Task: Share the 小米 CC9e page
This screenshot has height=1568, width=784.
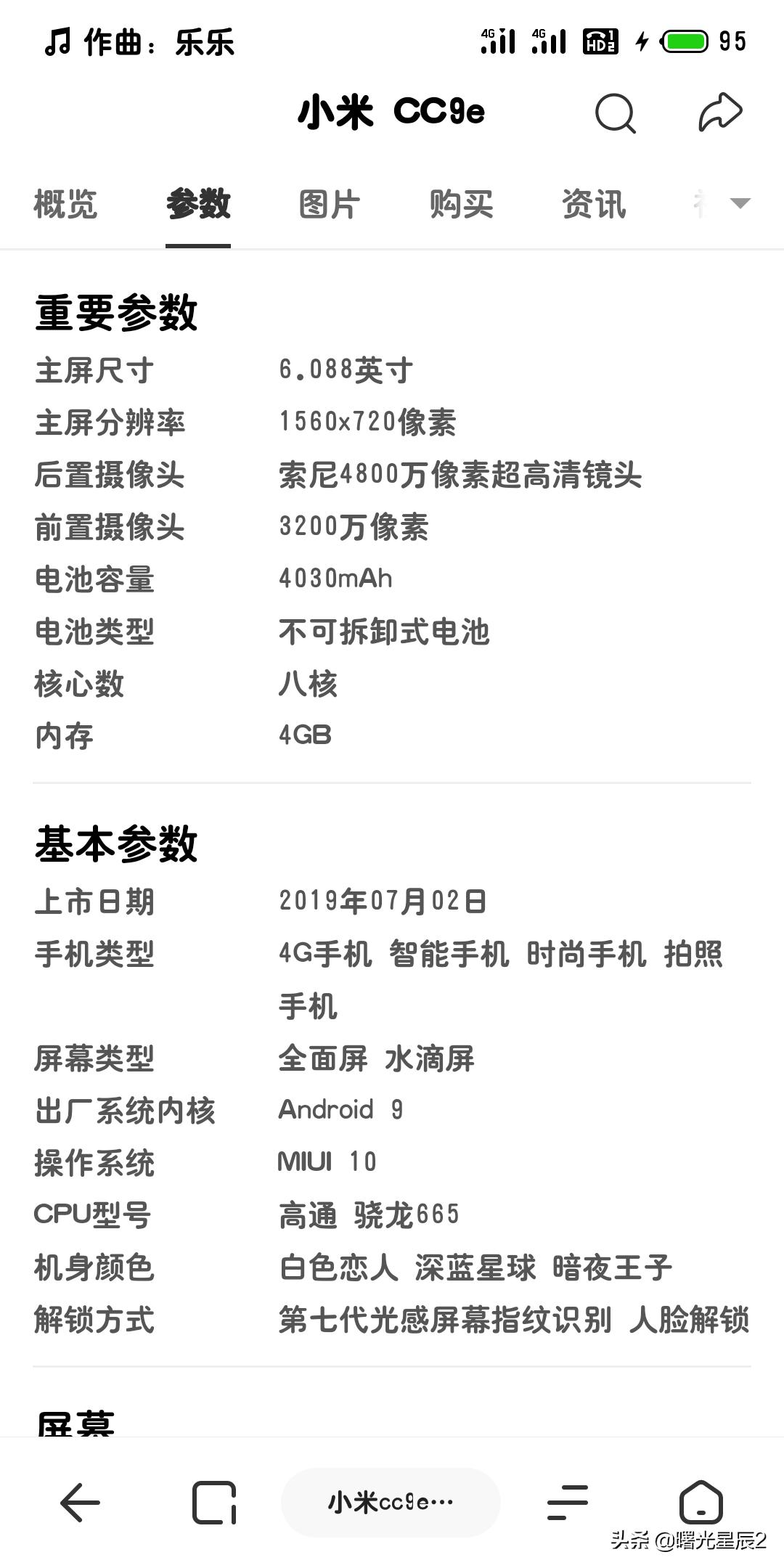Action: pyautogui.click(x=720, y=113)
